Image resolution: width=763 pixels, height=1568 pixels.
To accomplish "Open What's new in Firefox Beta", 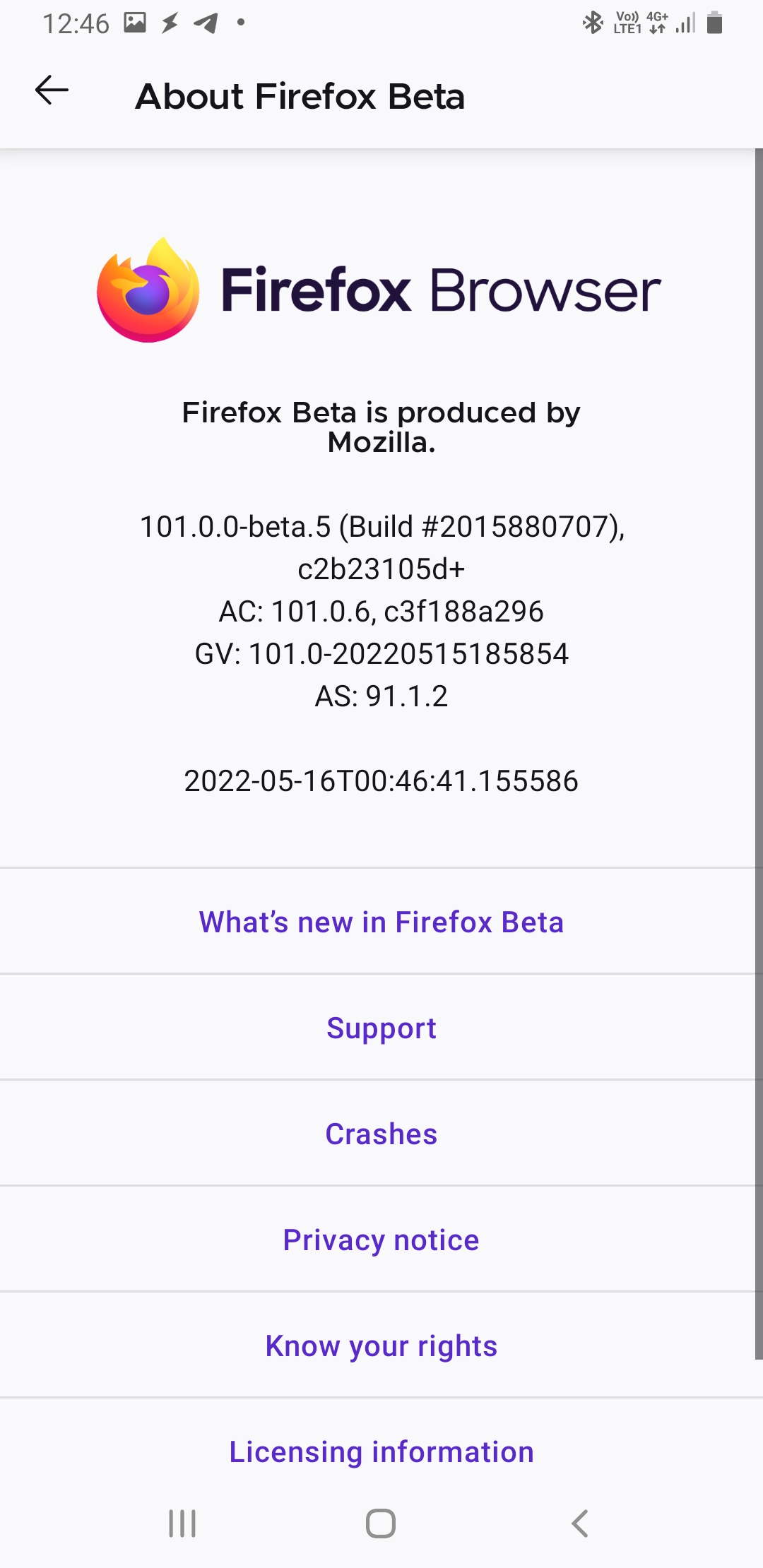I will (381, 921).
